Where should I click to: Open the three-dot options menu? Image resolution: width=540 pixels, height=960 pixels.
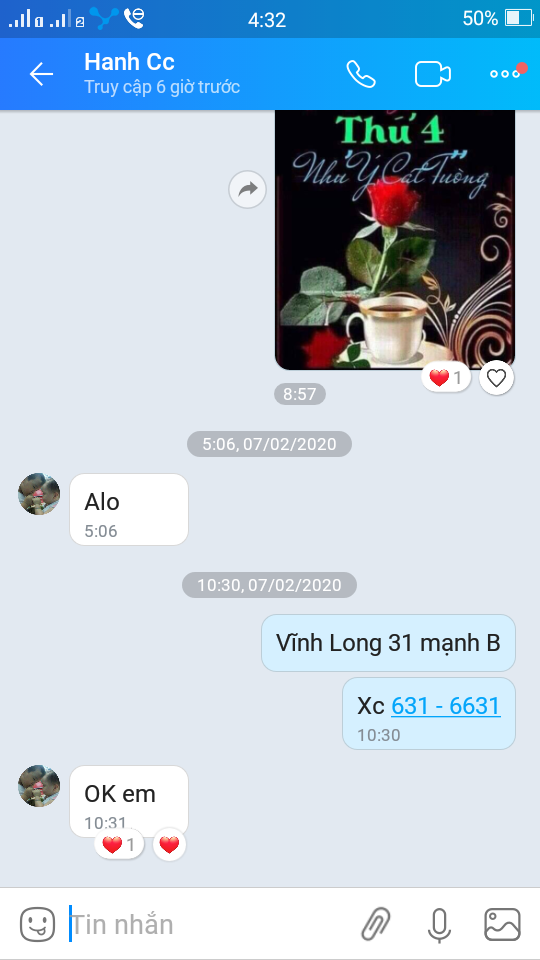coord(505,74)
